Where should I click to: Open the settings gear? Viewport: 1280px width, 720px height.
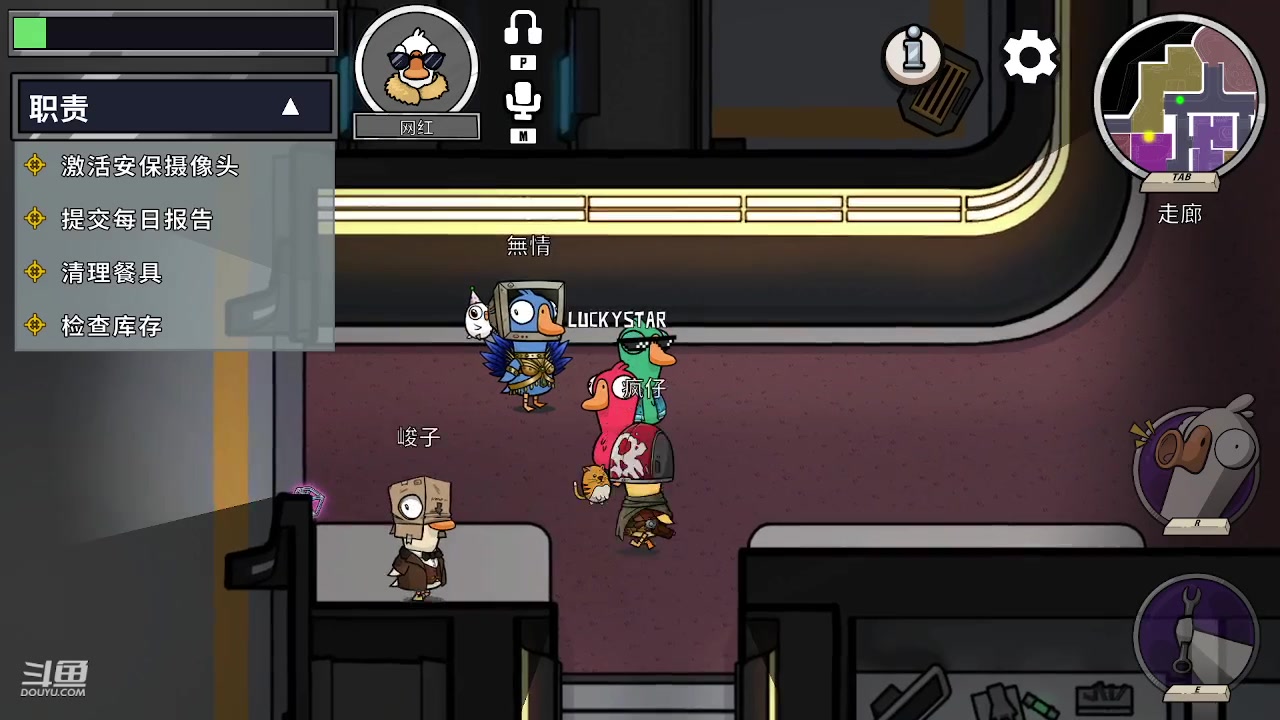click(x=1030, y=57)
